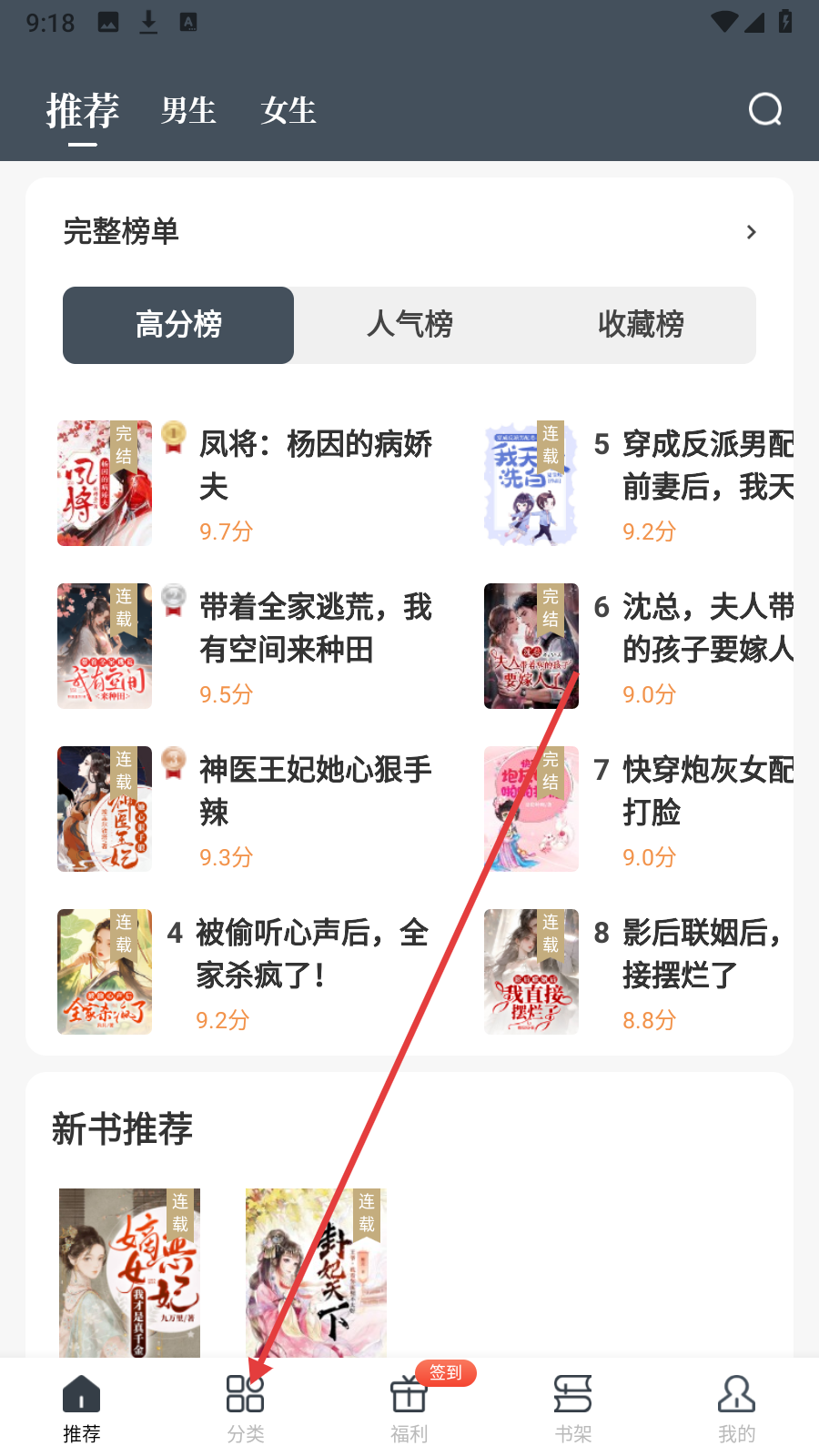Open the 福利 check-in tab
The image size is (819, 1456).
click(x=409, y=1408)
